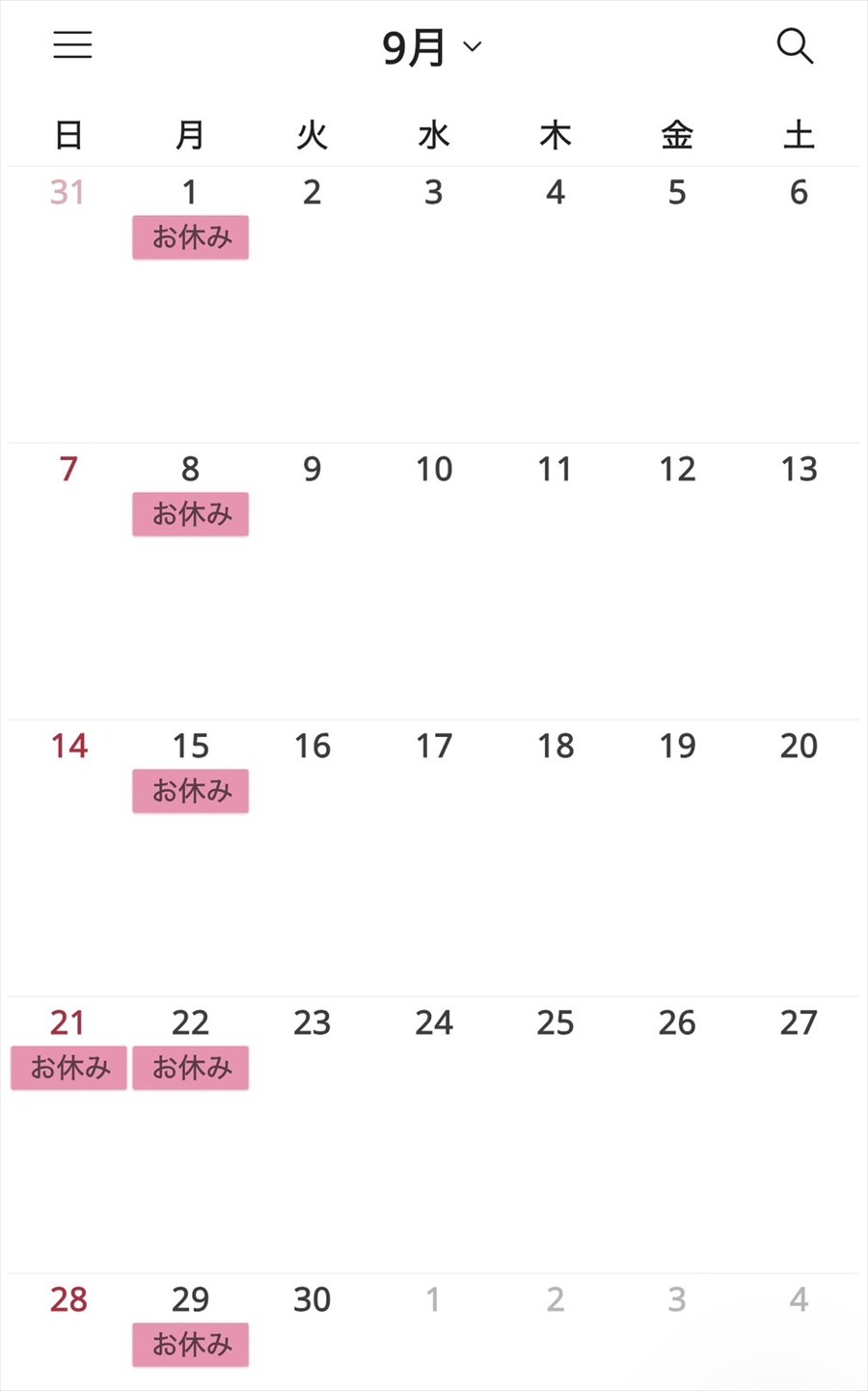
Task: Open the お休み event on the 22nd
Action: 191,1068
